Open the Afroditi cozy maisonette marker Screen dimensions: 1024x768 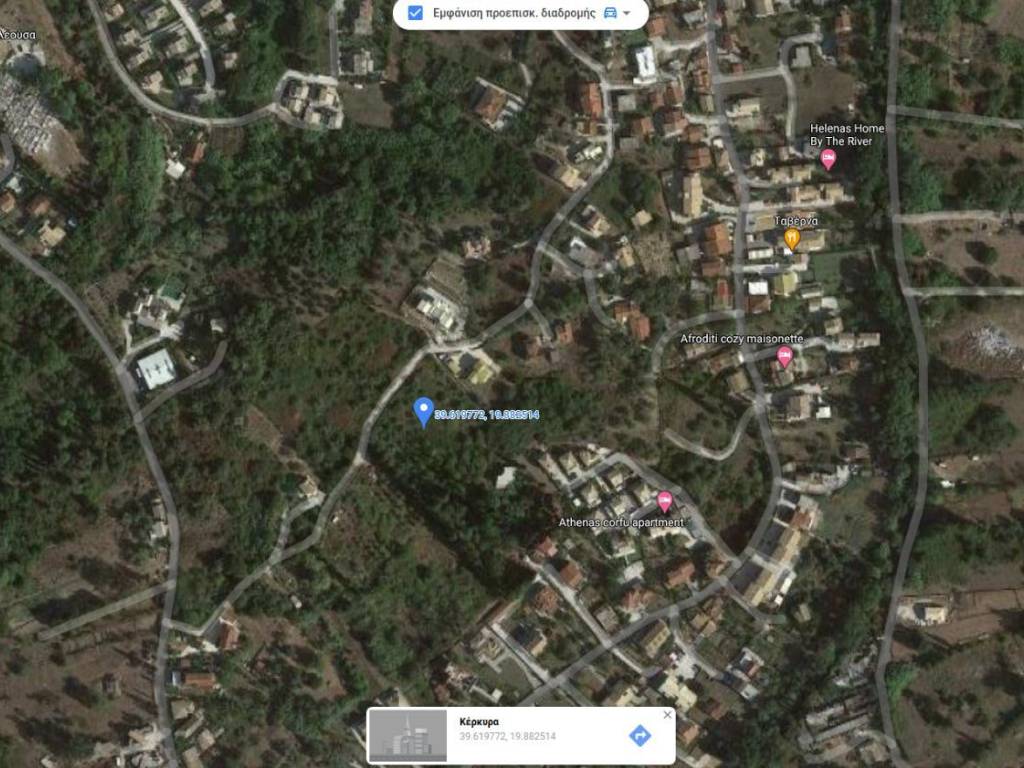785,355
